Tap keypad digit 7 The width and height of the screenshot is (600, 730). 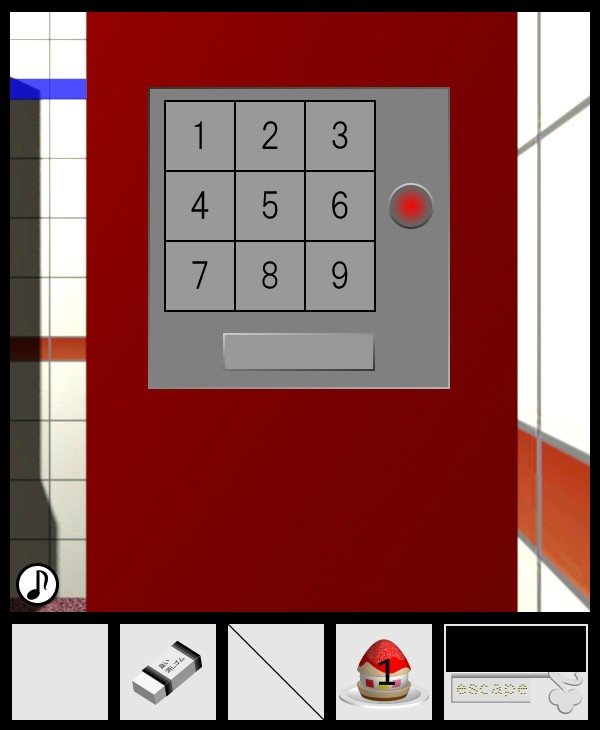(200, 276)
